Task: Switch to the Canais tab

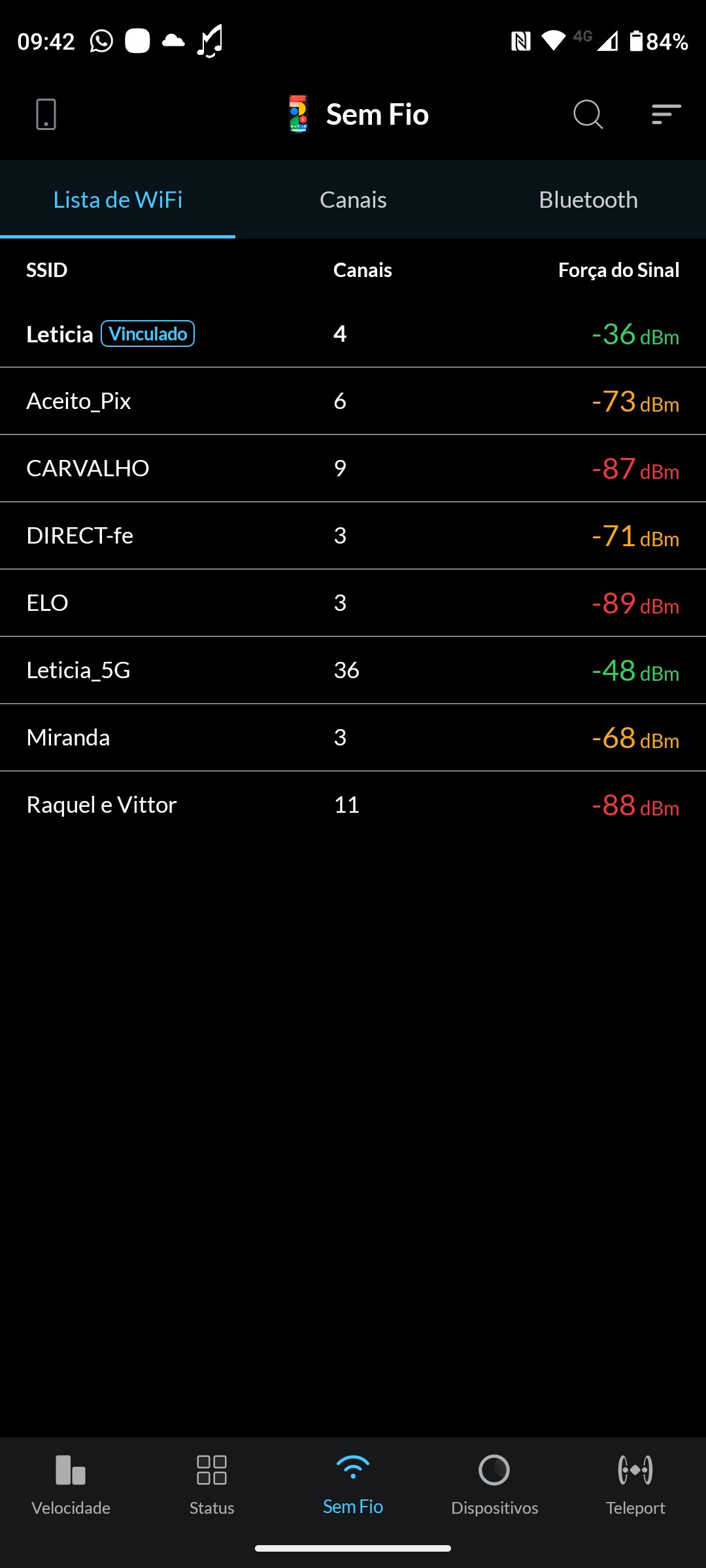Action: point(353,200)
